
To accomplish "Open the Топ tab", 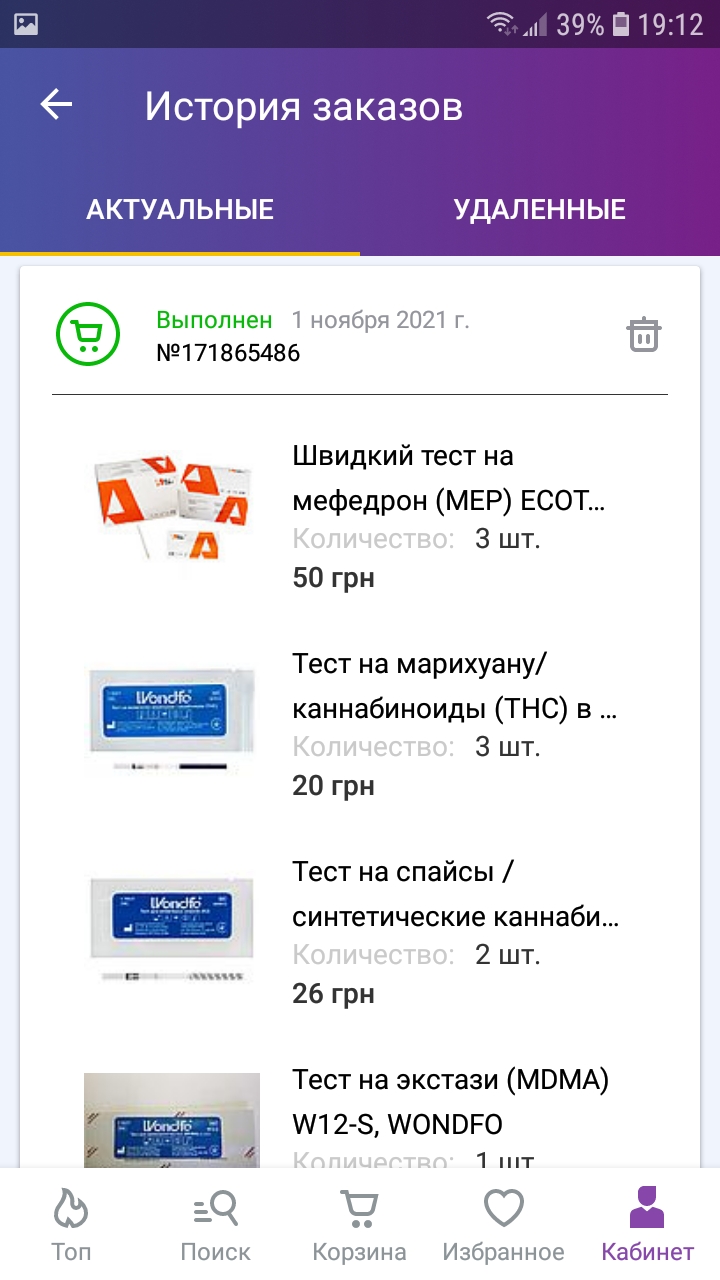I will click(x=71, y=1224).
